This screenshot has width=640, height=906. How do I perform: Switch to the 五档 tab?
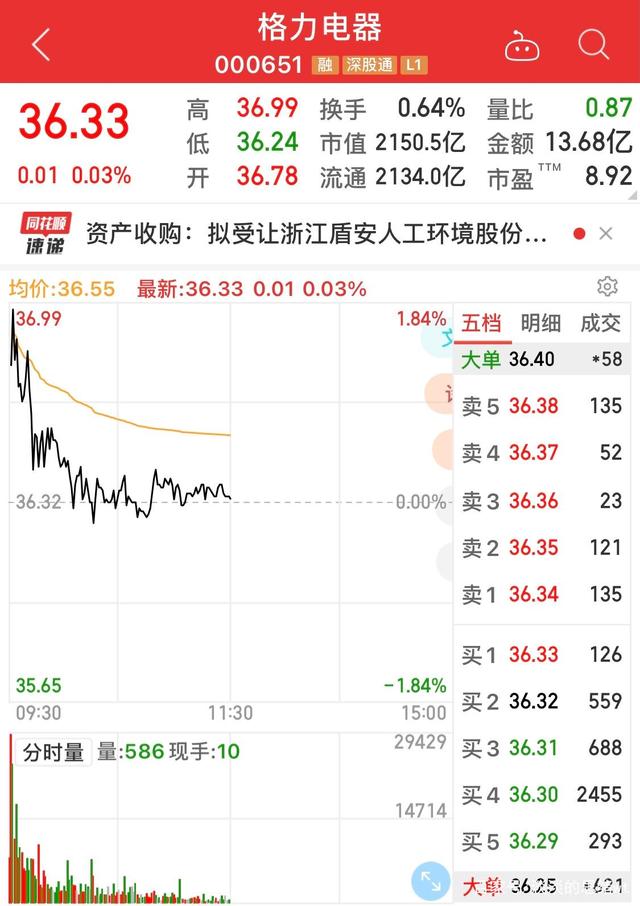[x=481, y=323]
